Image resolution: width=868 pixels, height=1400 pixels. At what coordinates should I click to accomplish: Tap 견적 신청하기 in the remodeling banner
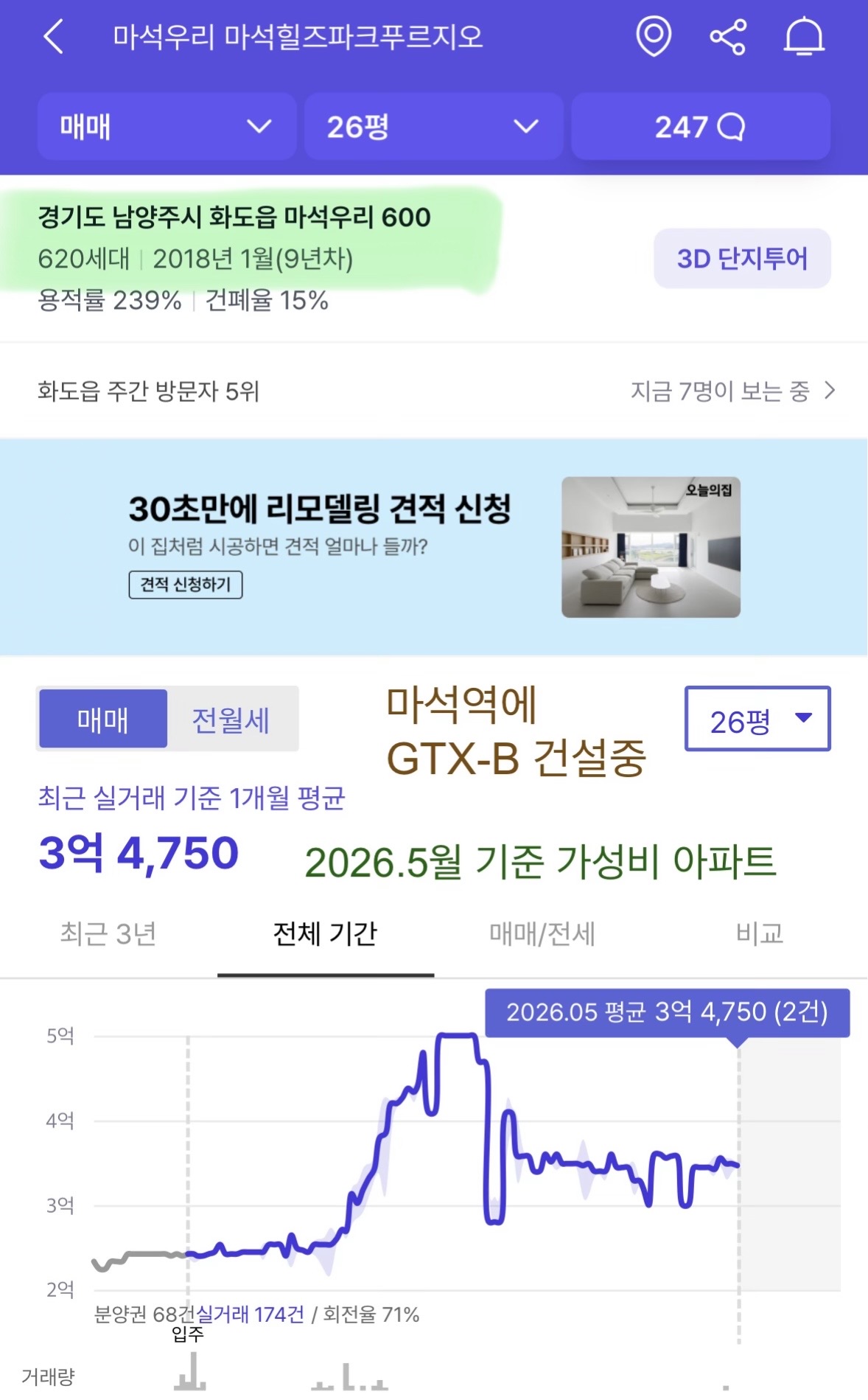click(186, 585)
